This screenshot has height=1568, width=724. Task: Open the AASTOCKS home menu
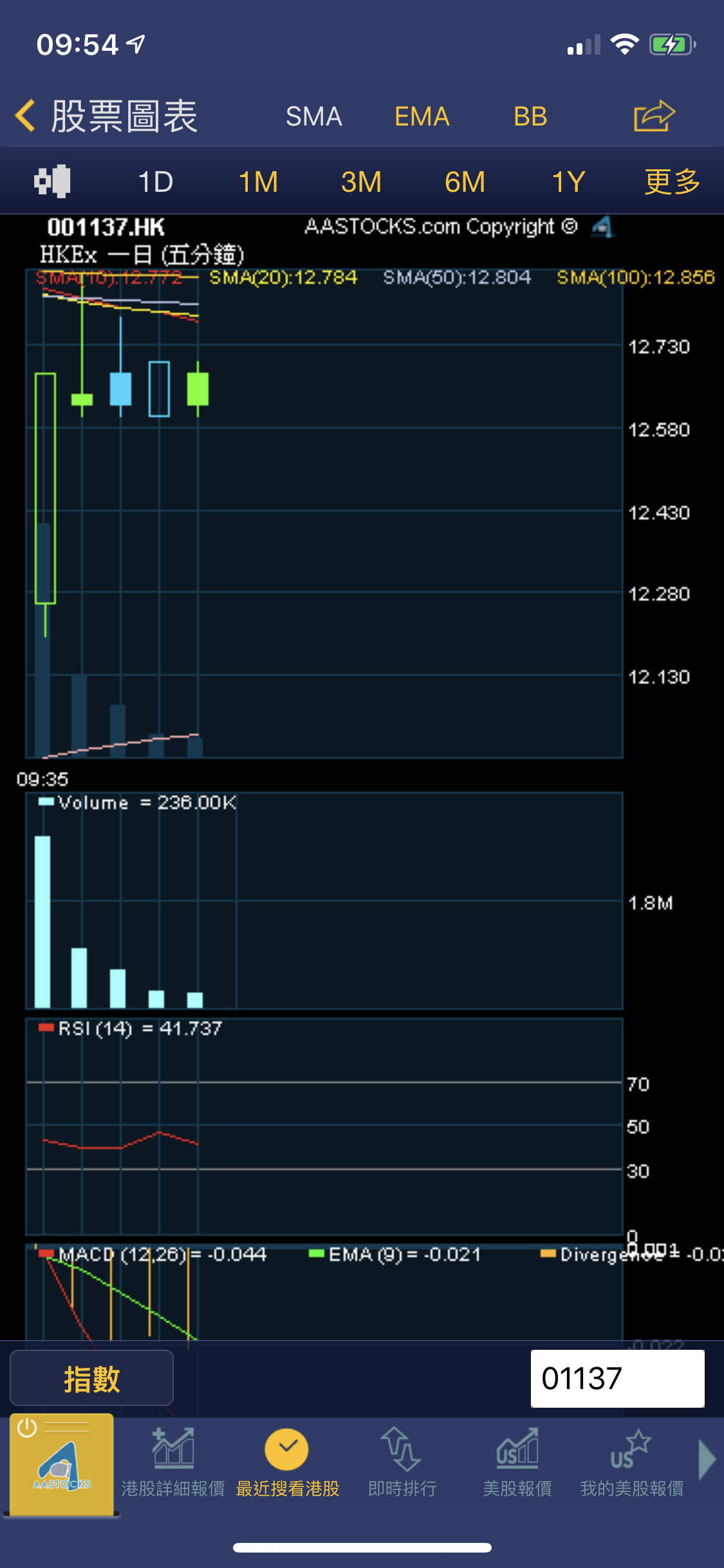(x=62, y=1464)
